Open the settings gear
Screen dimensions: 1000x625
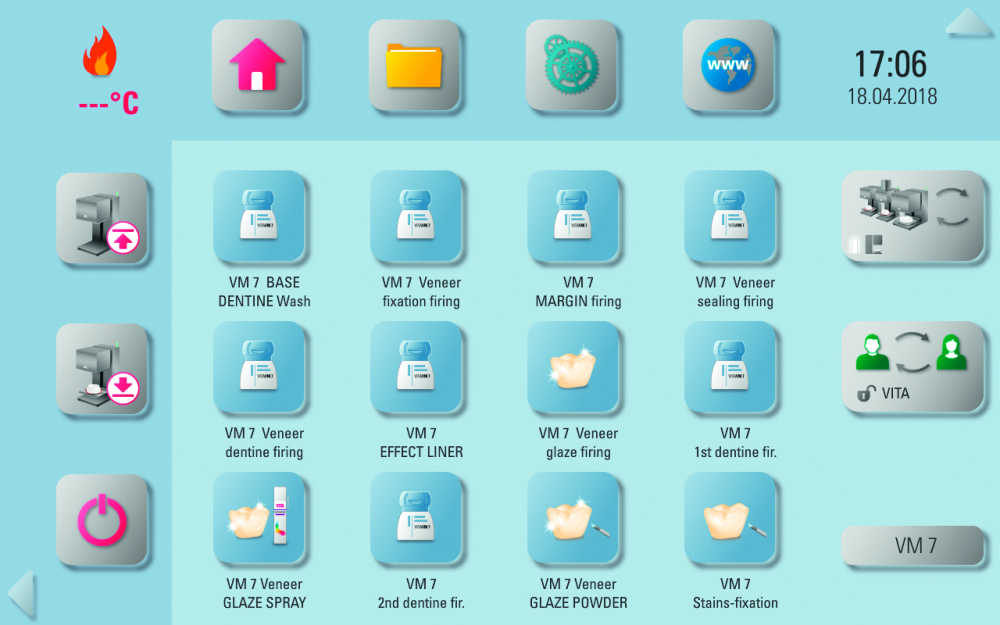[x=571, y=66]
